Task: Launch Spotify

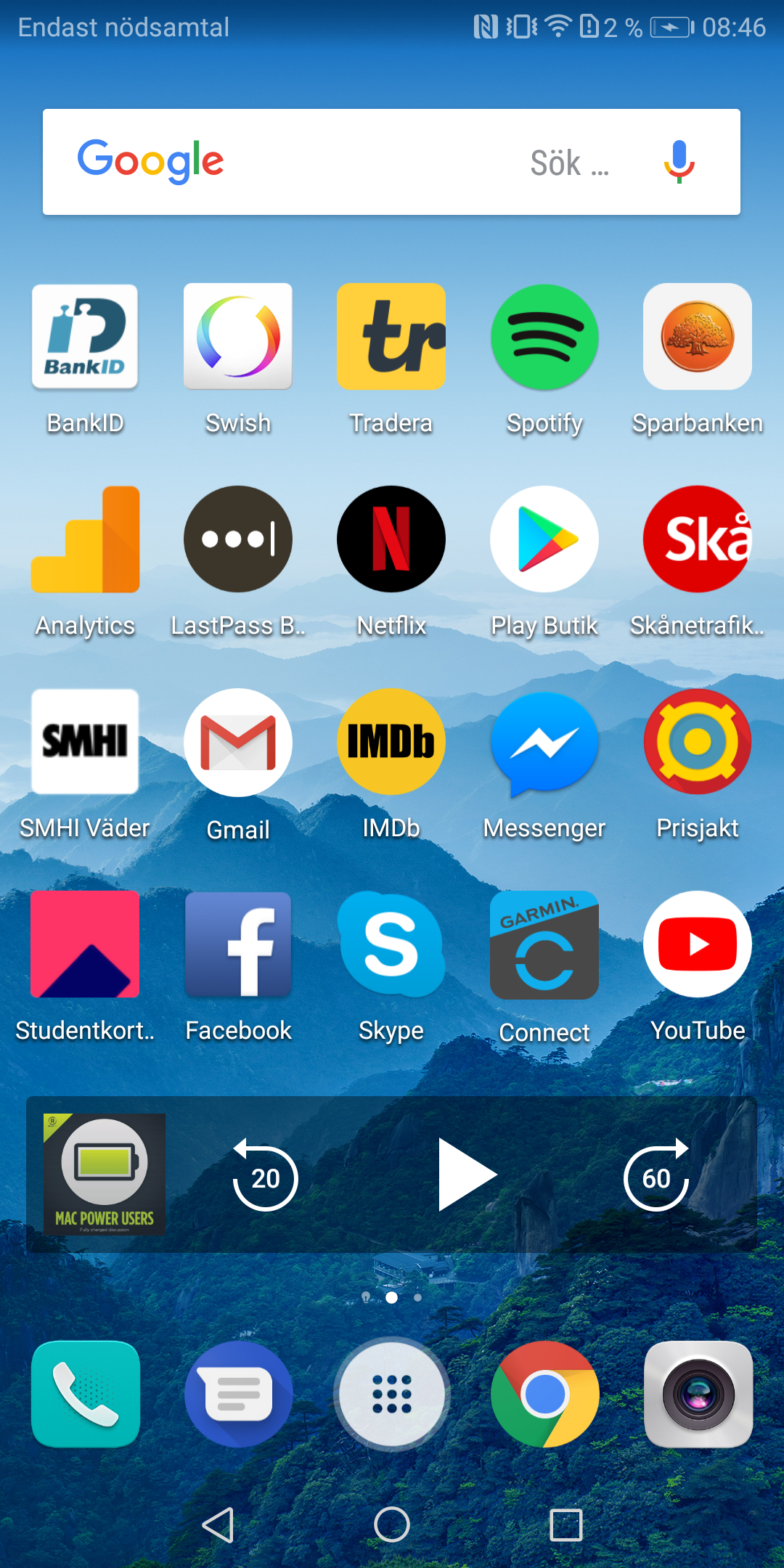Action: click(544, 337)
